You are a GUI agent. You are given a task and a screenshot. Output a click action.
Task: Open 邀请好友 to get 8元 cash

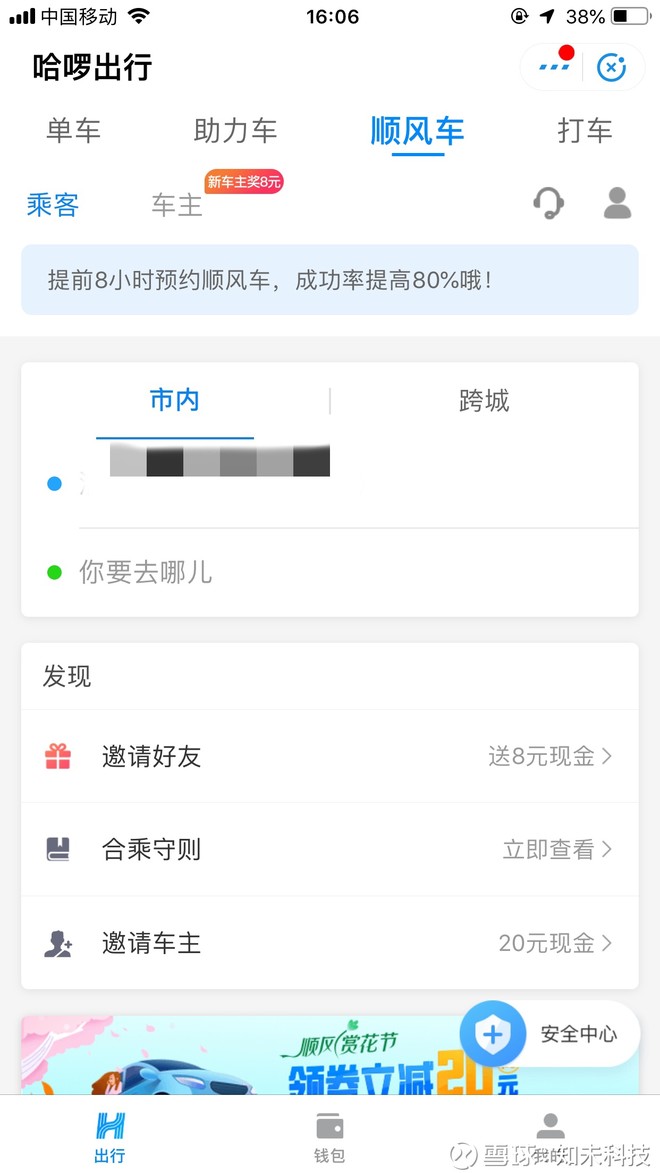[x=329, y=756]
